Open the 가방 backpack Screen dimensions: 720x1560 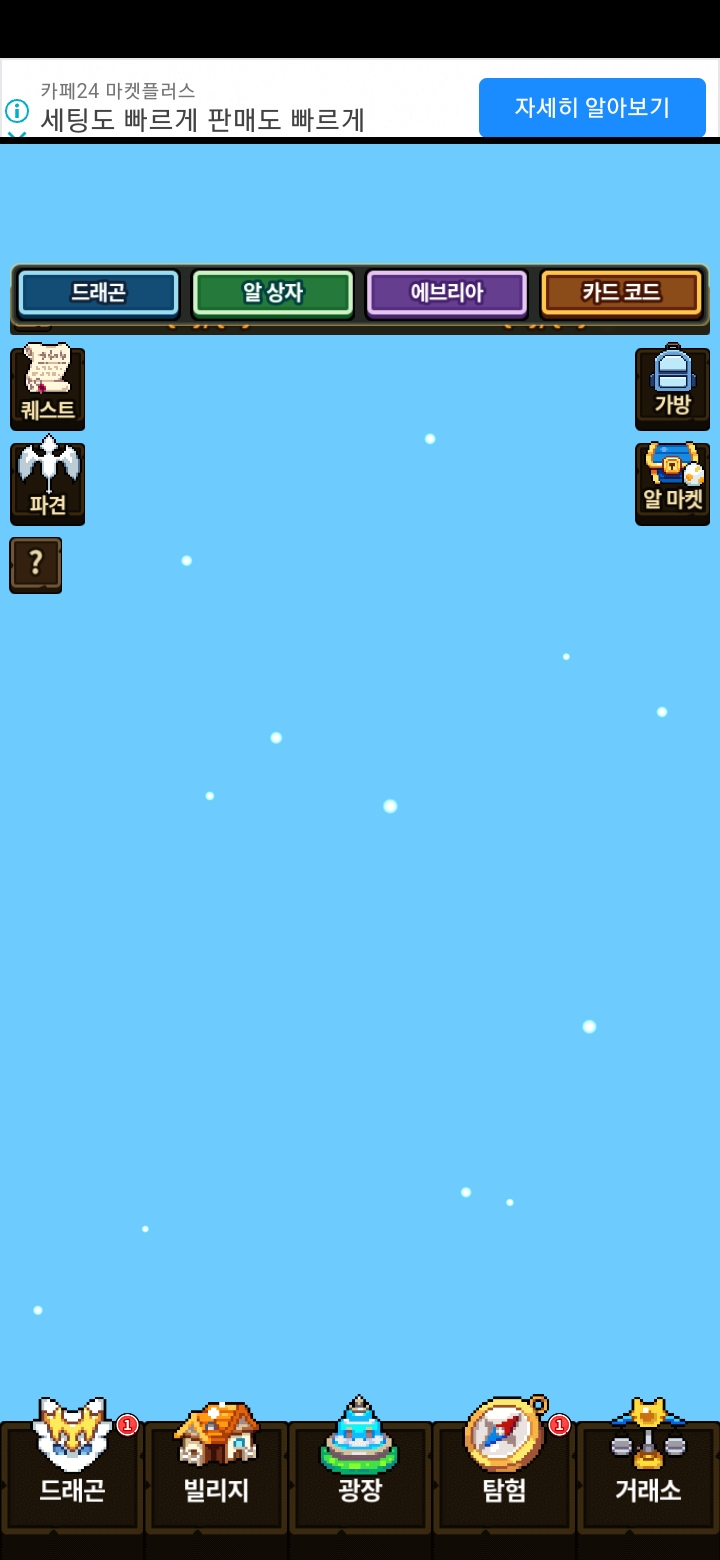coord(672,387)
